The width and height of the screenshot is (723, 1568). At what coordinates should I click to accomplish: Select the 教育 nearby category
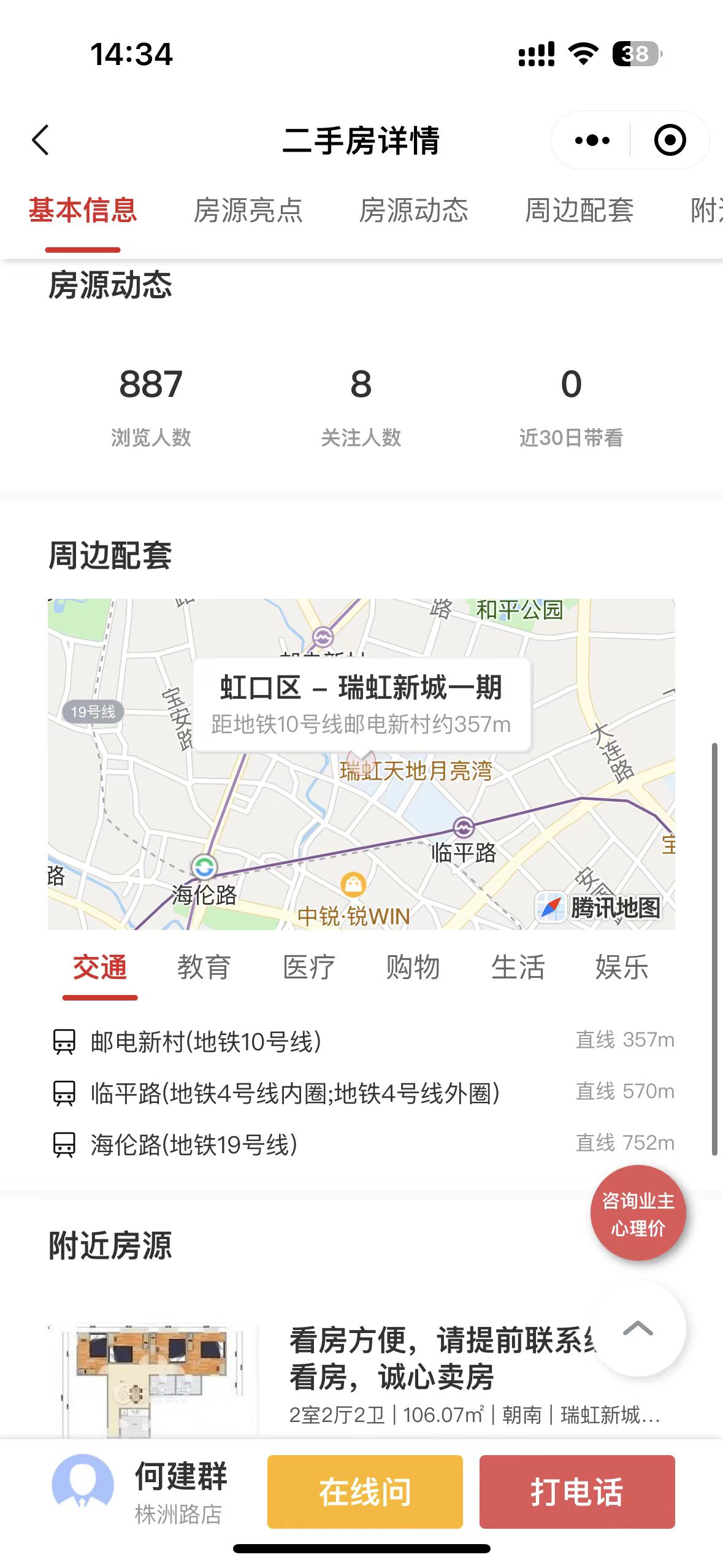coord(204,967)
